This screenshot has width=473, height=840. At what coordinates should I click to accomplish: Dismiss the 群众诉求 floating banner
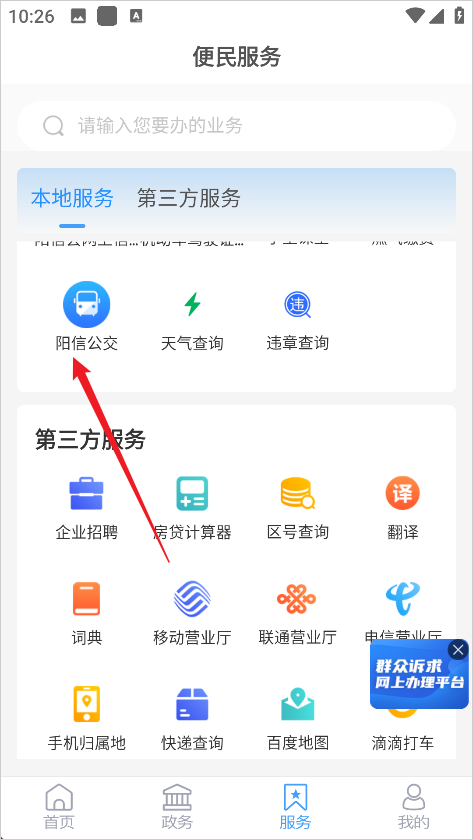(x=458, y=650)
